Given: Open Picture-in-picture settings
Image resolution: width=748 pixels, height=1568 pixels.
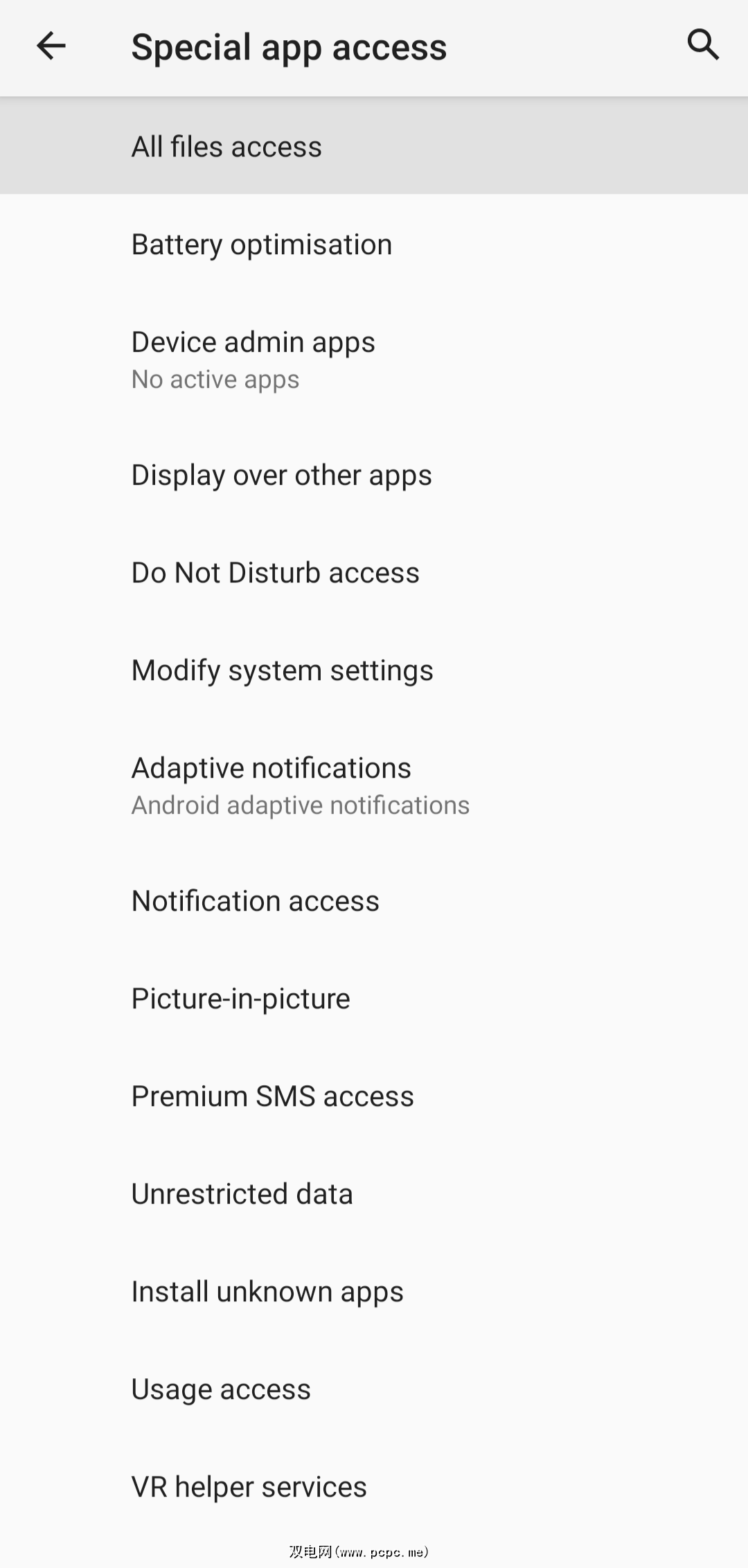Looking at the screenshot, I should 240,999.
